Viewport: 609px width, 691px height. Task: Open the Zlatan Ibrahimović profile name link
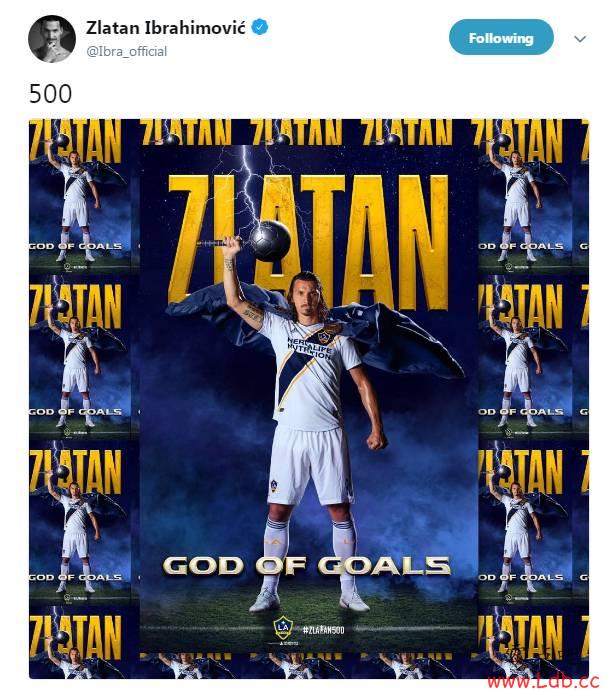(165, 28)
